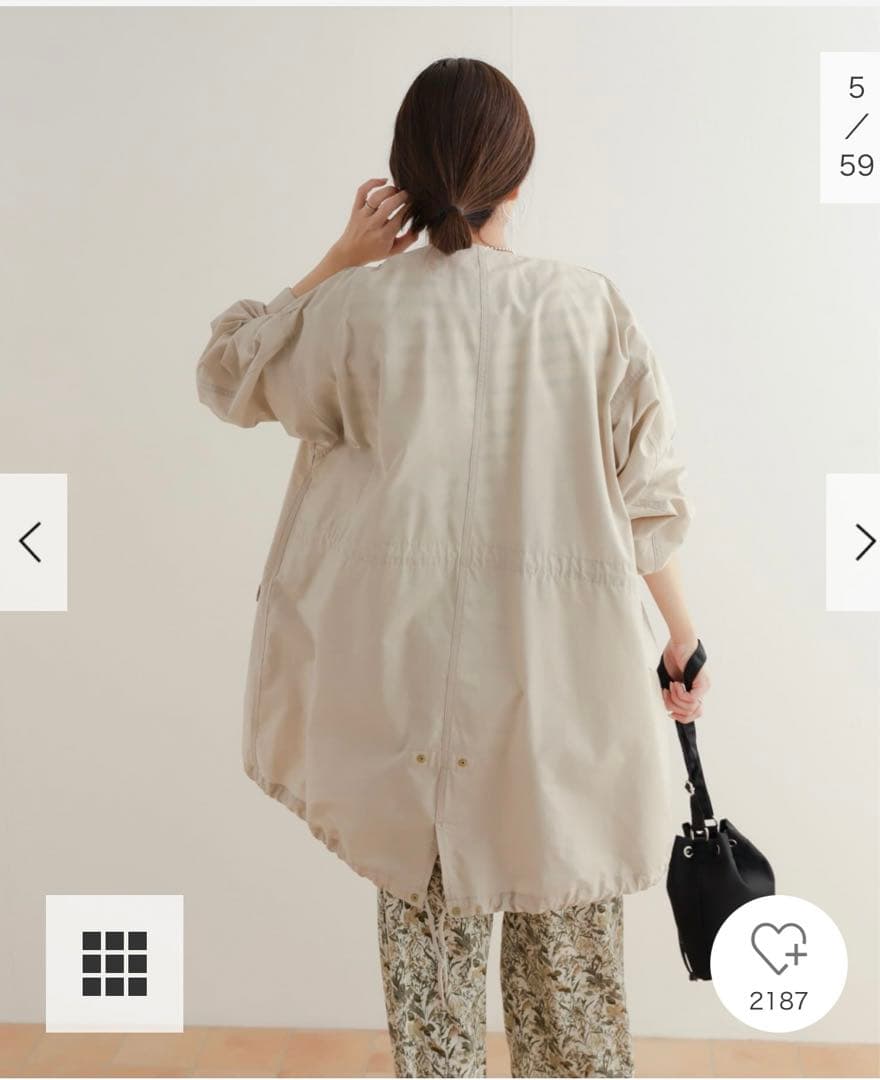
Task: Go to the next product photo
Action: pyautogui.click(x=854, y=542)
